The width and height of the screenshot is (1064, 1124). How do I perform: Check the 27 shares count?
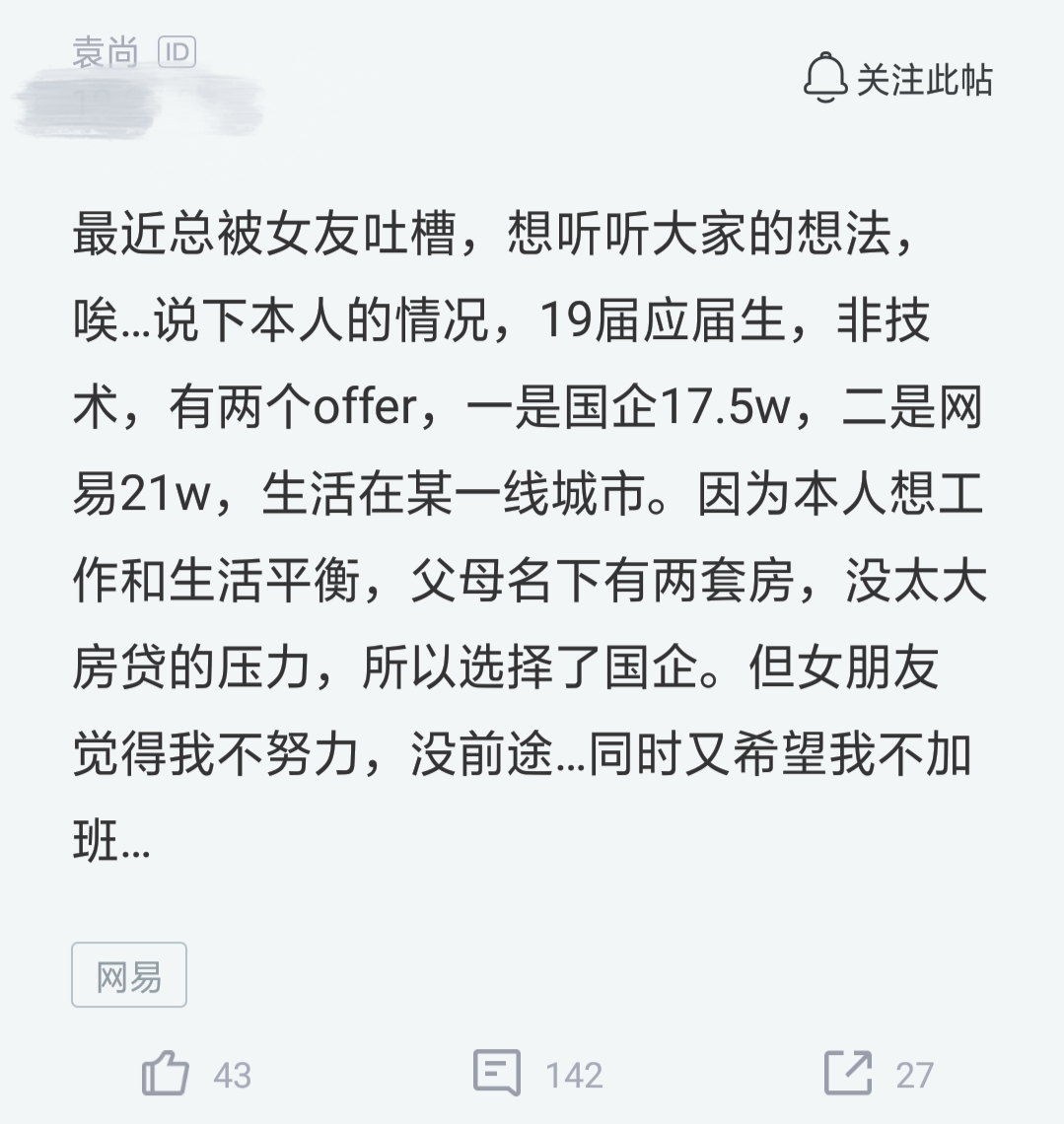click(915, 1075)
